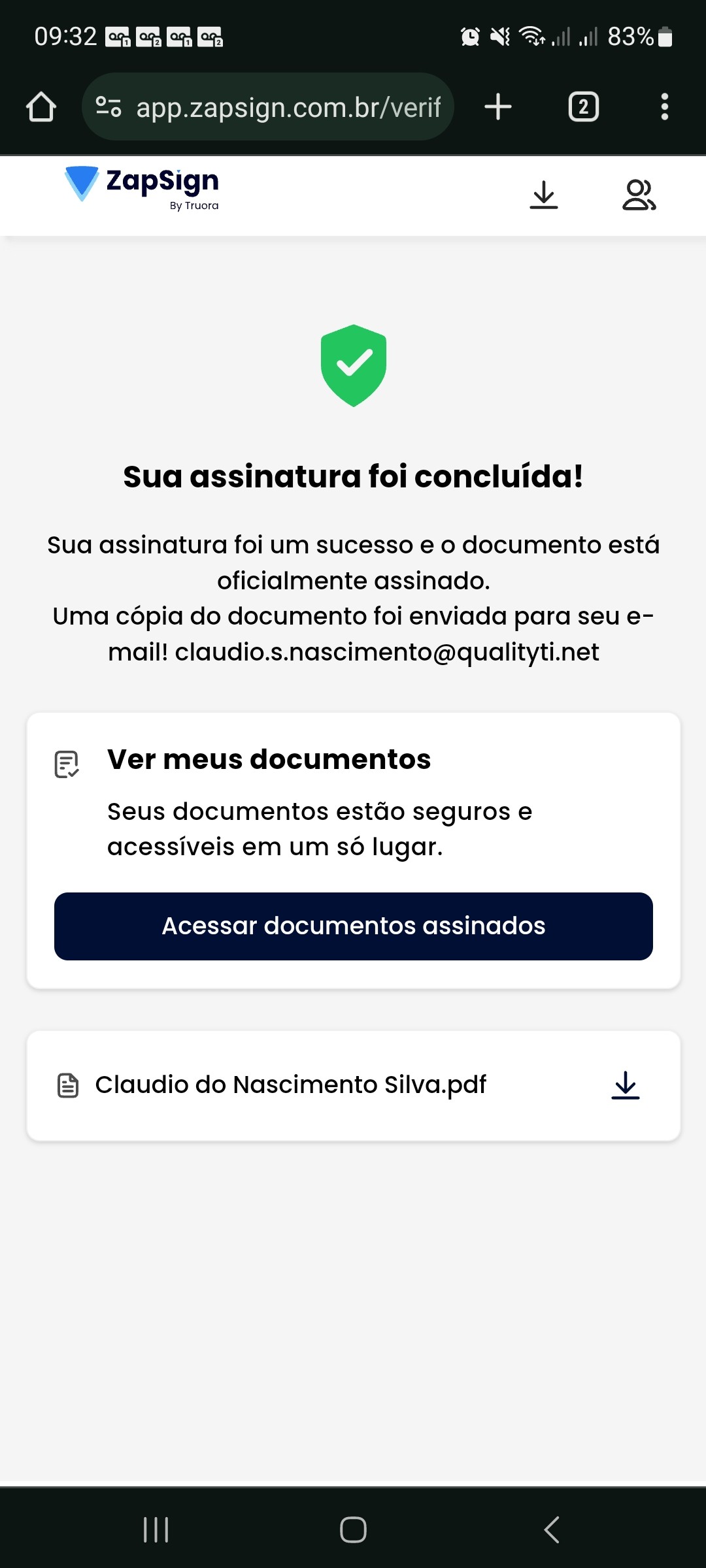The width and height of the screenshot is (706, 1568).
Task: Open the signers people icon
Action: [x=639, y=195]
